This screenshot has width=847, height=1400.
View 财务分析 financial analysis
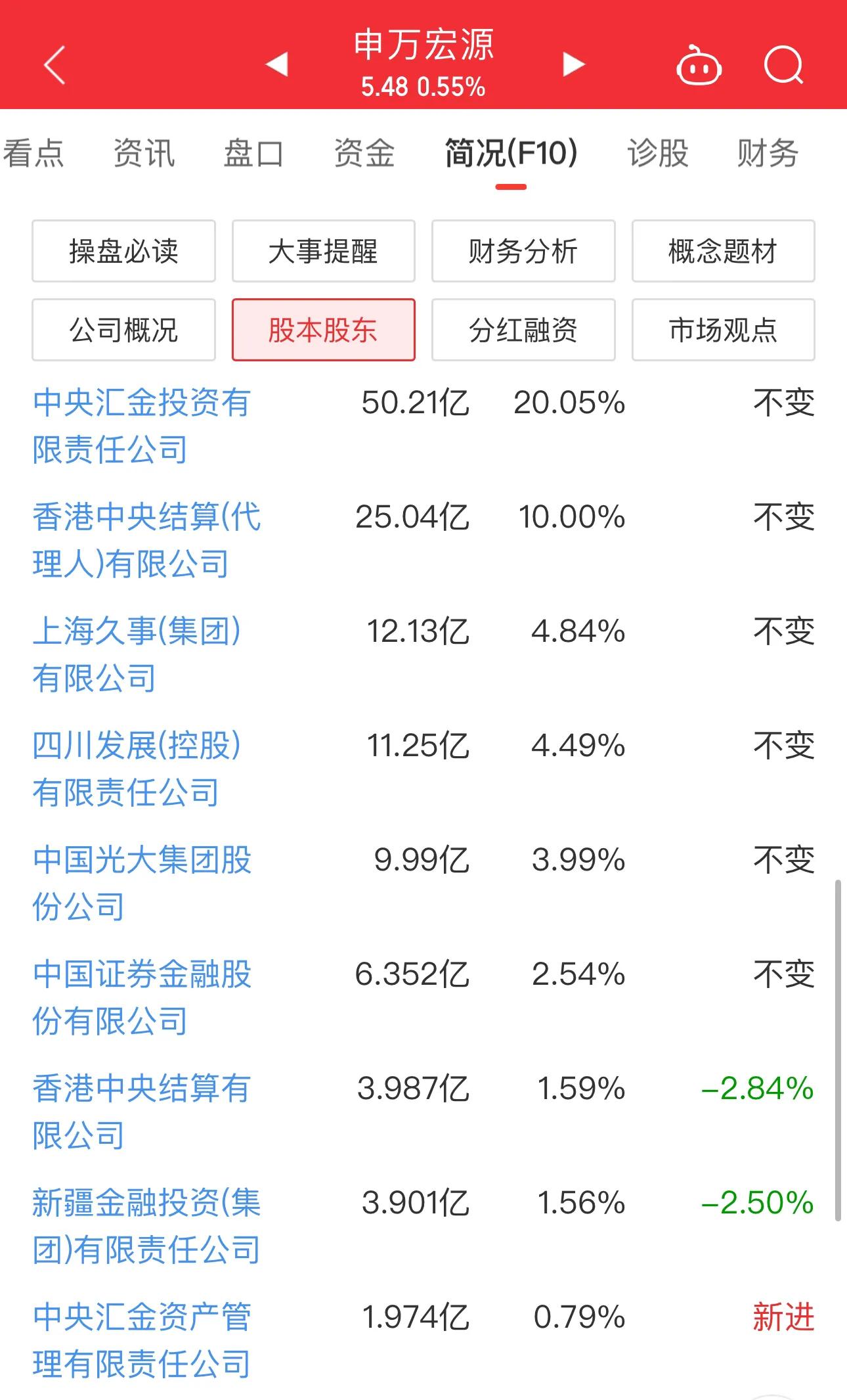coord(523,252)
